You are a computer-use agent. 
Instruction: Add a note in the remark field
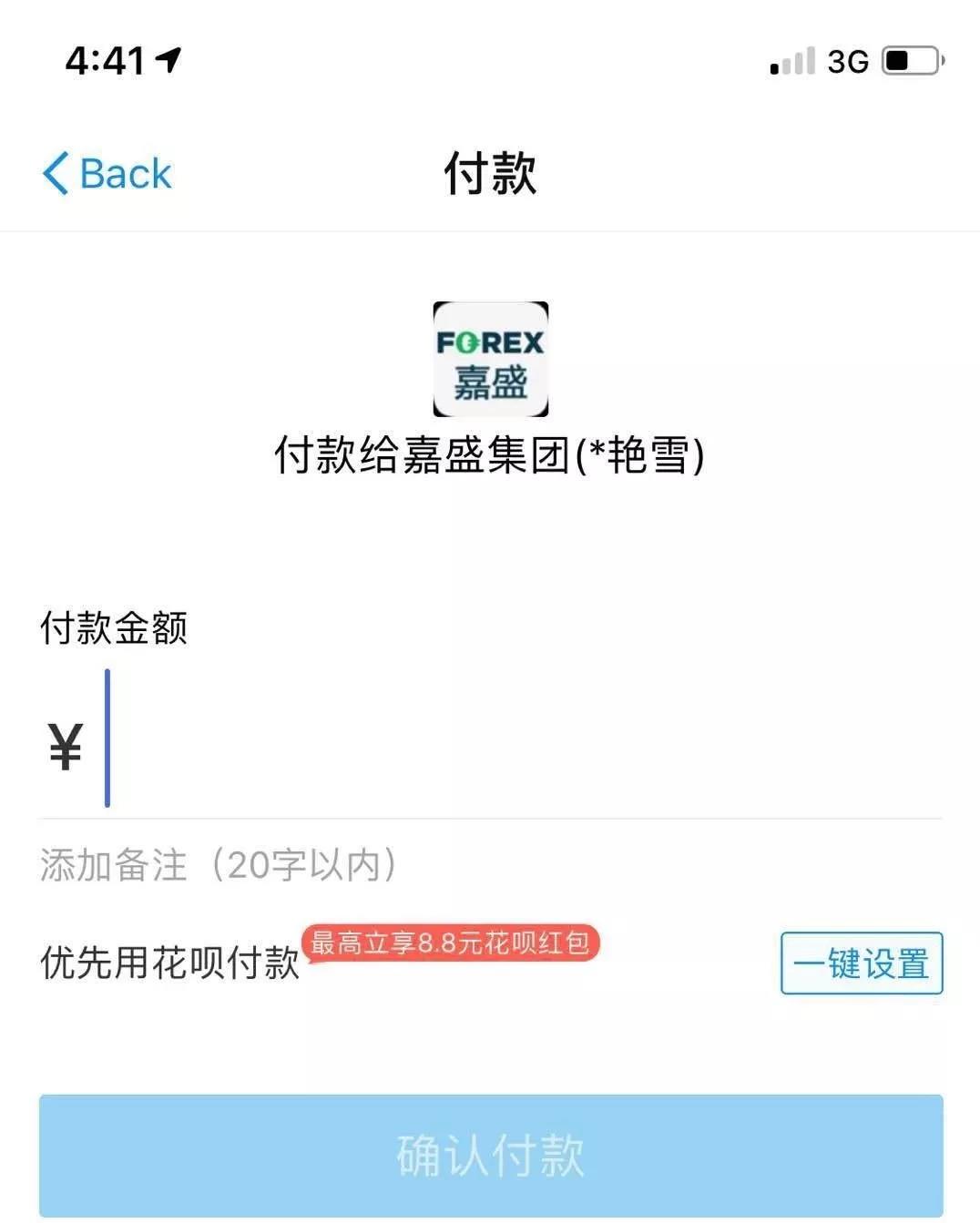[x=219, y=865]
